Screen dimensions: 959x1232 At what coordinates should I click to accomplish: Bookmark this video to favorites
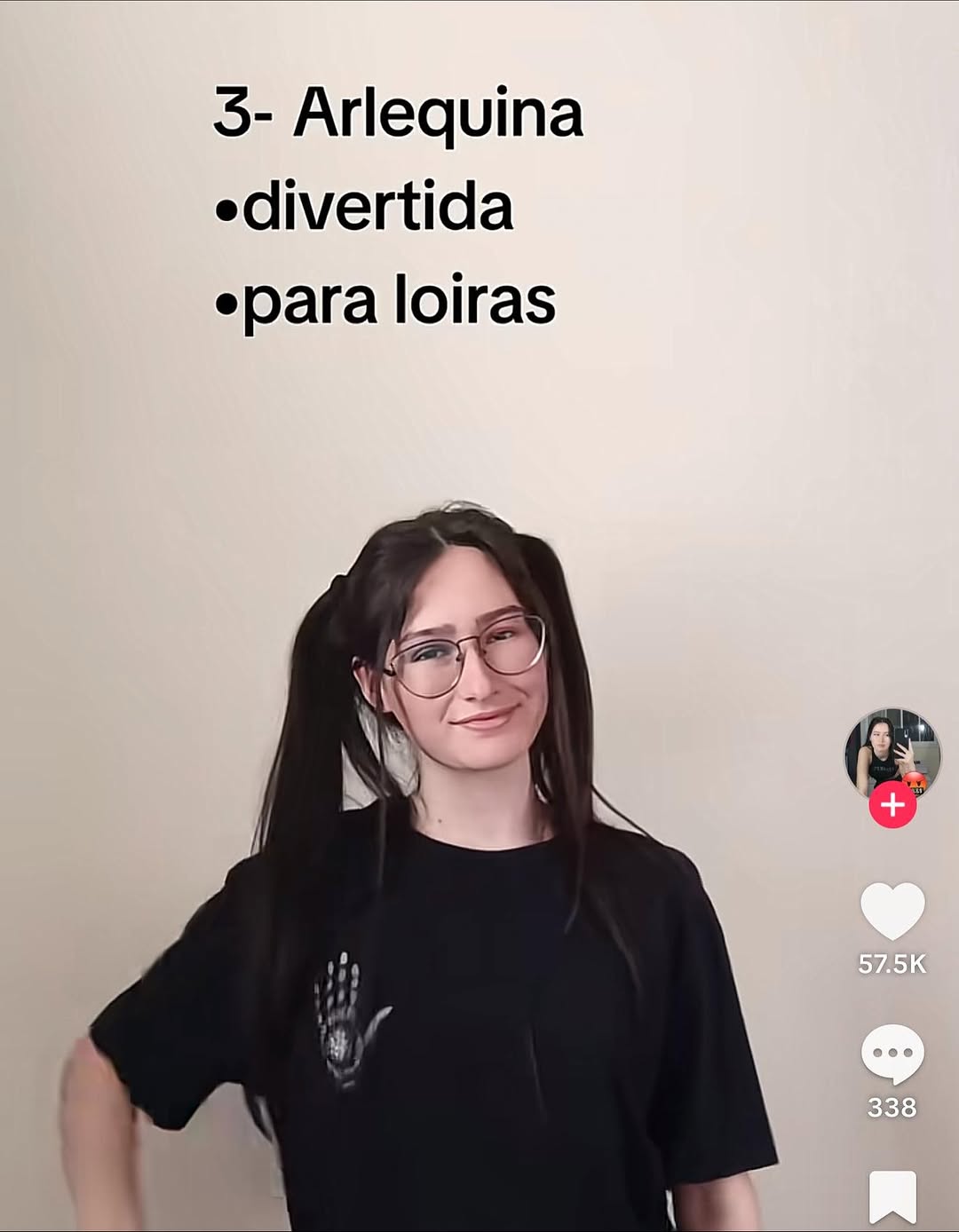coord(892,1198)
